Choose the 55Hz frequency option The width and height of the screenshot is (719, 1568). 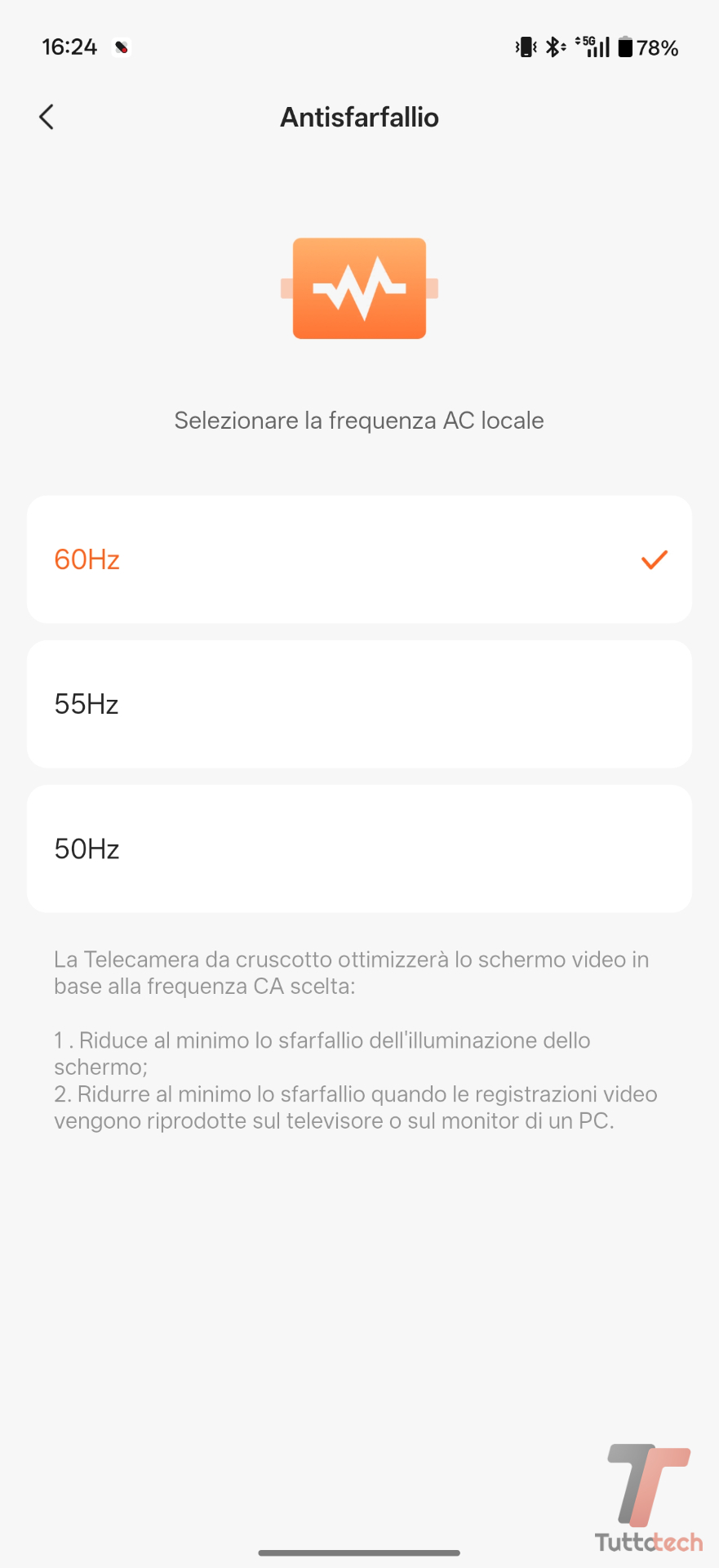coord(359,704)
